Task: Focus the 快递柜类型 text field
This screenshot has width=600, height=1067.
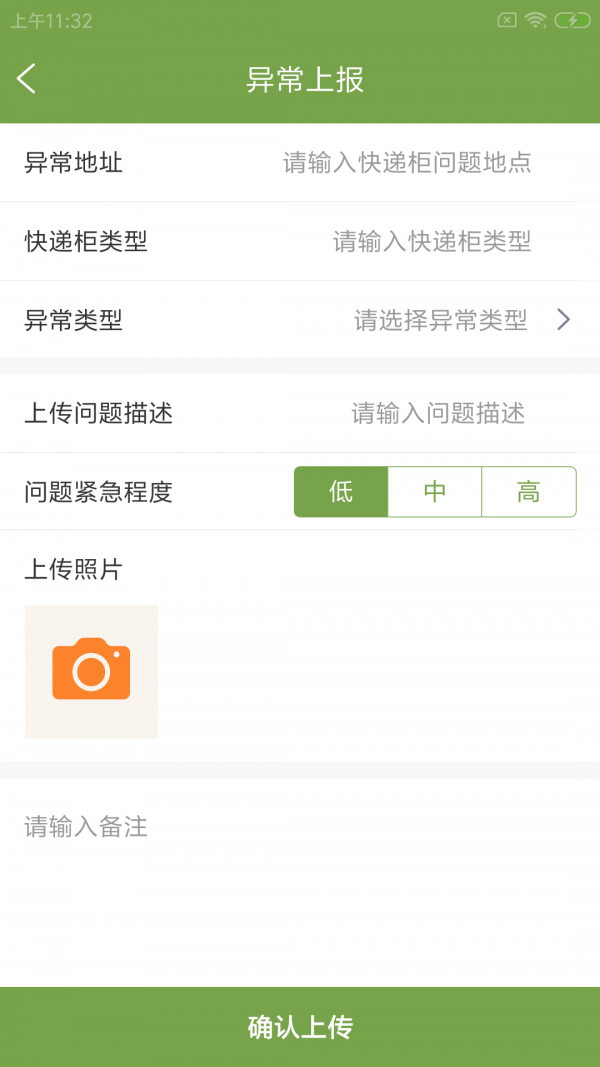Action: coord(431,242)
